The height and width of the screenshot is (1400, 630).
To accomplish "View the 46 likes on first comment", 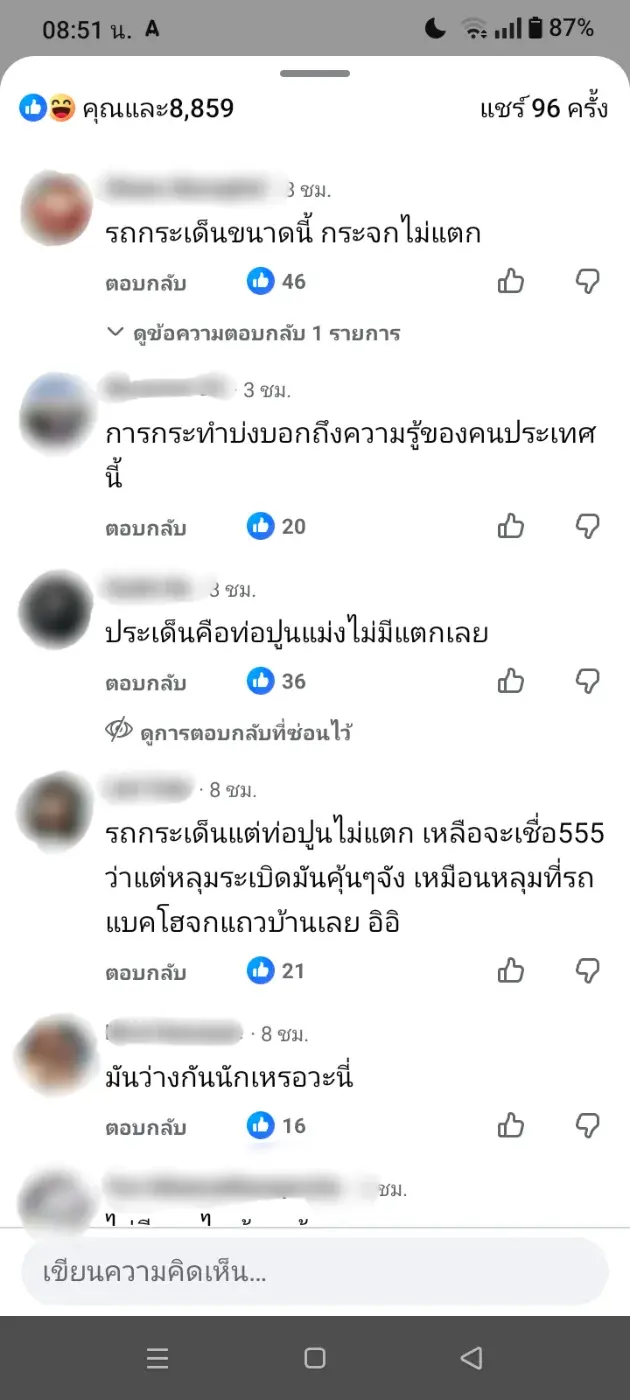I will pyautogui.click(x=277, y=282).
